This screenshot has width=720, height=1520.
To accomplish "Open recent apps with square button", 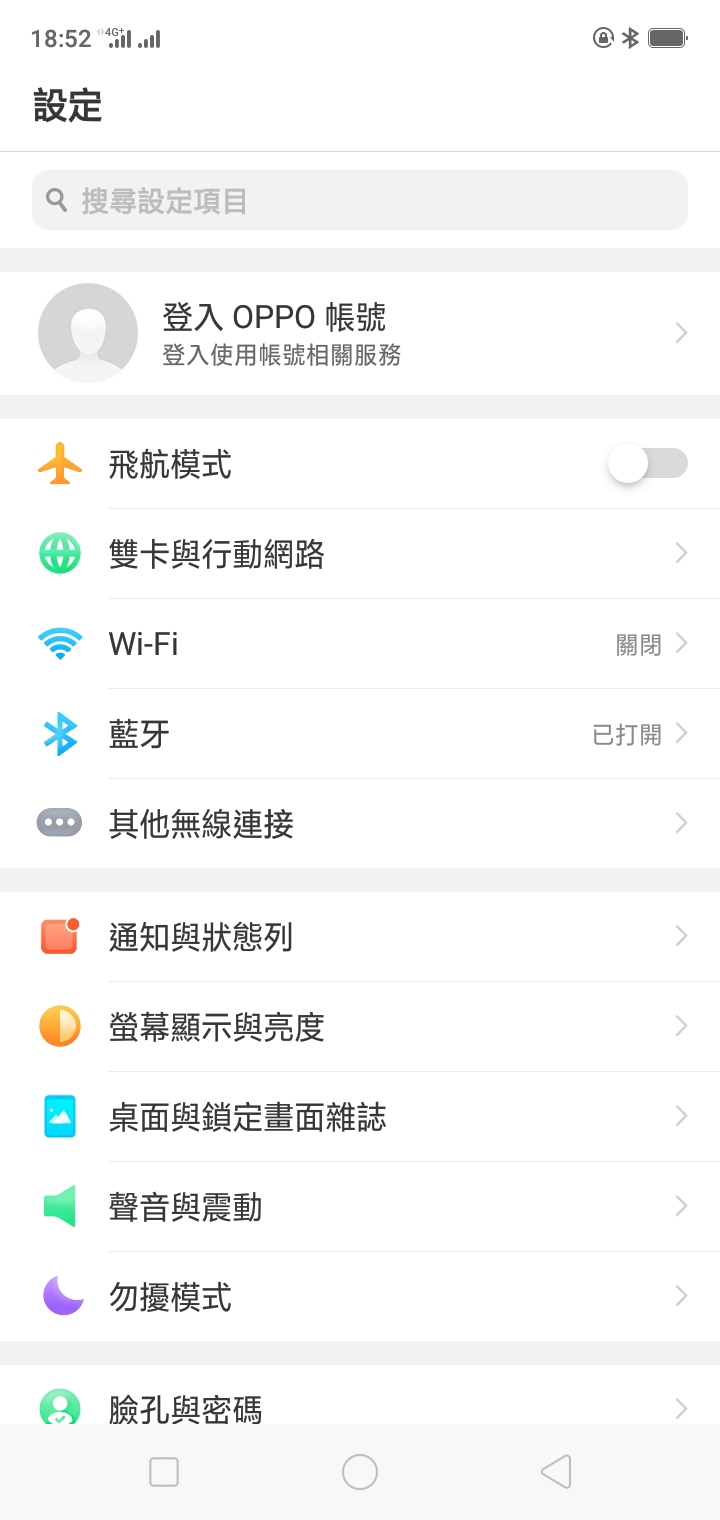I will coord(163,1472).
